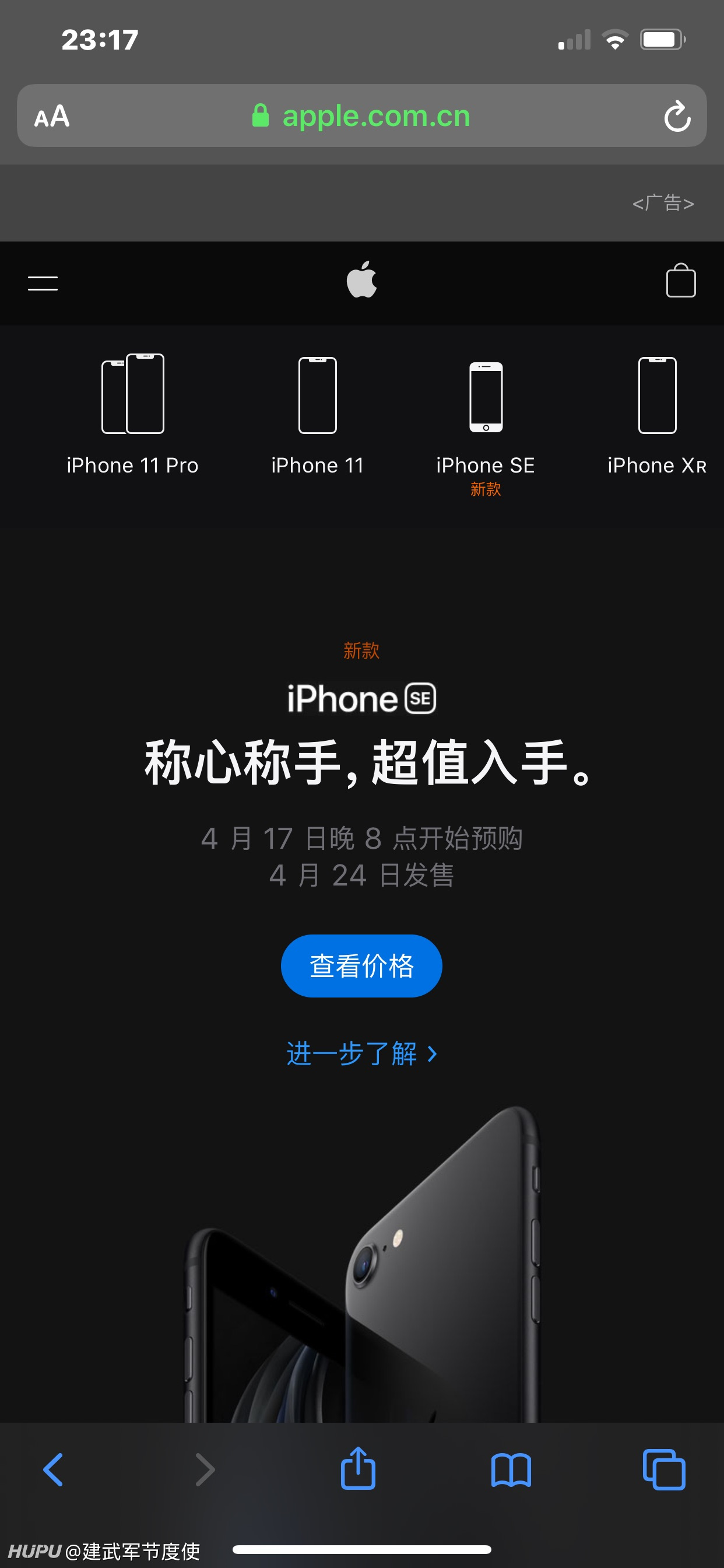Viewport: 724px width, 1568px height.
Task: Show all open tabs
Action: (664, 1469)
